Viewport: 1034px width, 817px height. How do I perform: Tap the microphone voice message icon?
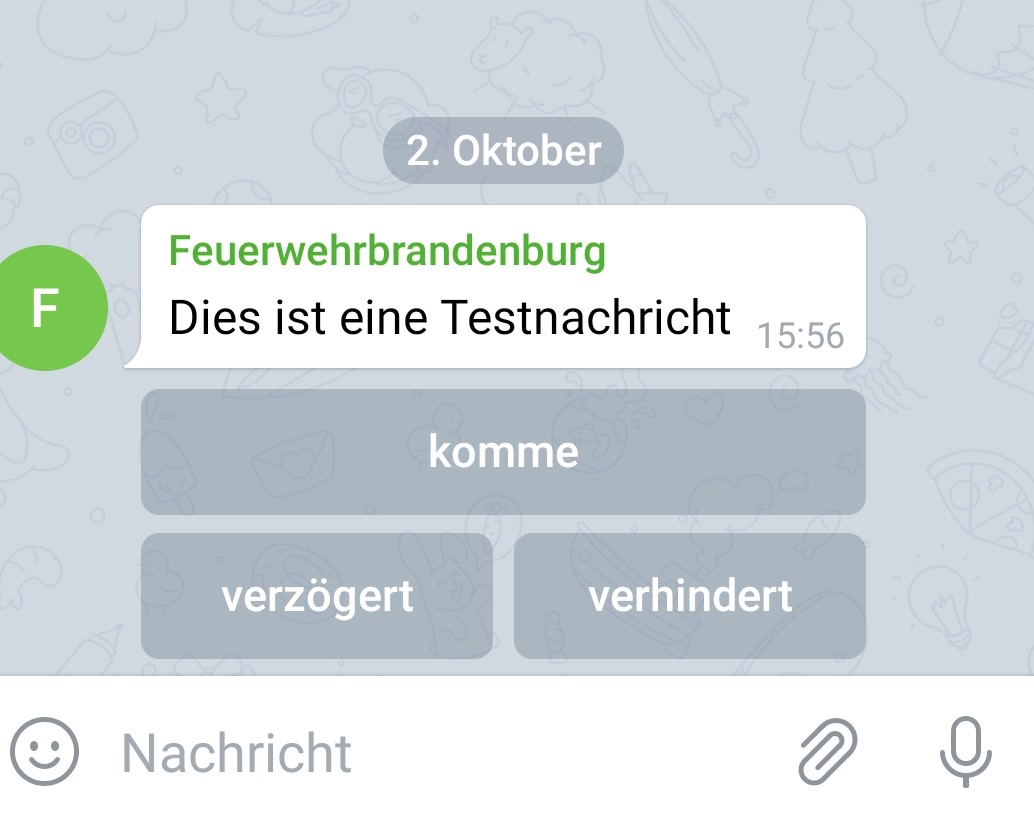click(966, 751)
